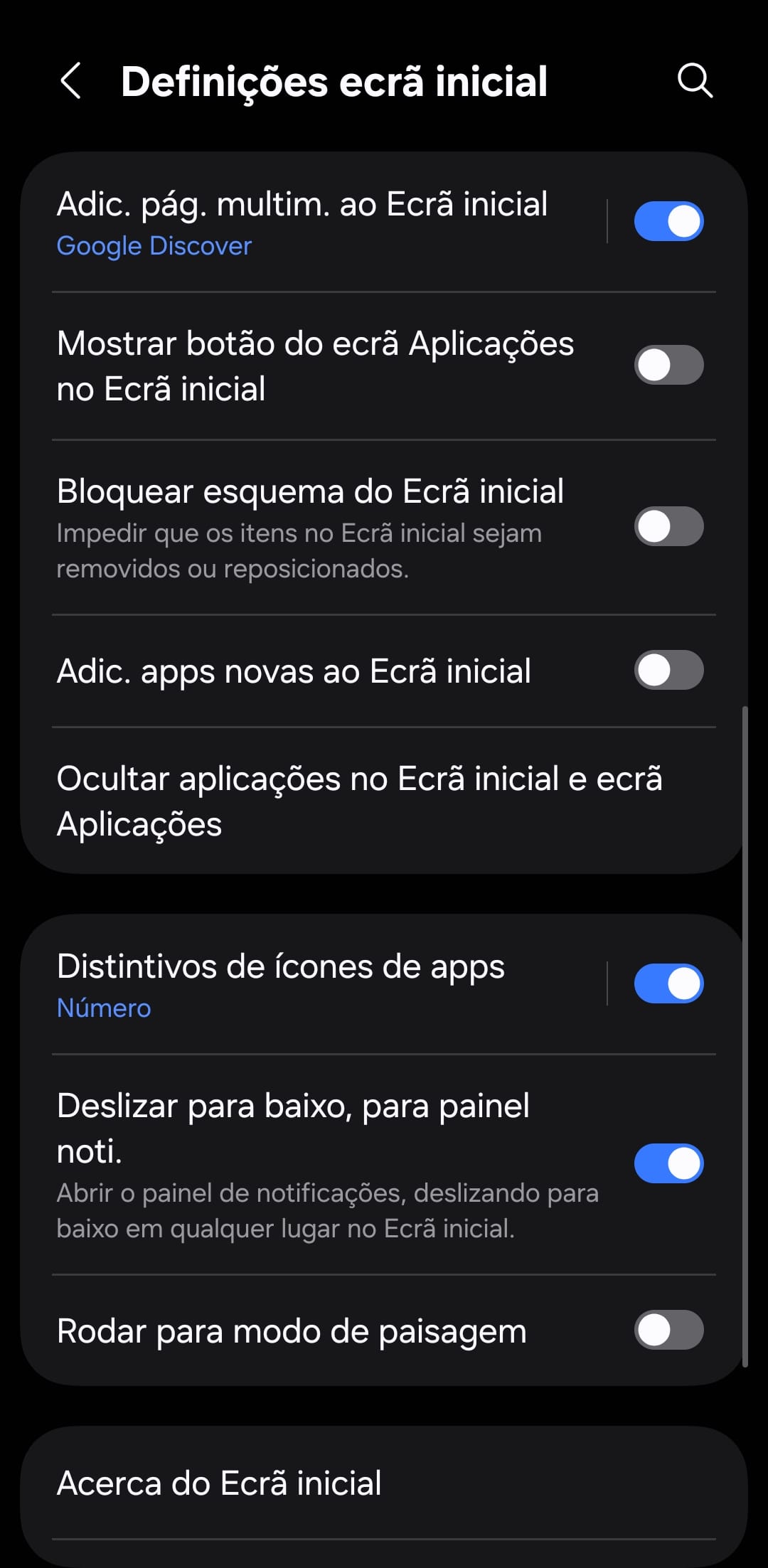Viewport: 768px width, 1568px height.
Task: Enable Bloquear esquema do Ecrã inicial
Action: 668,526
